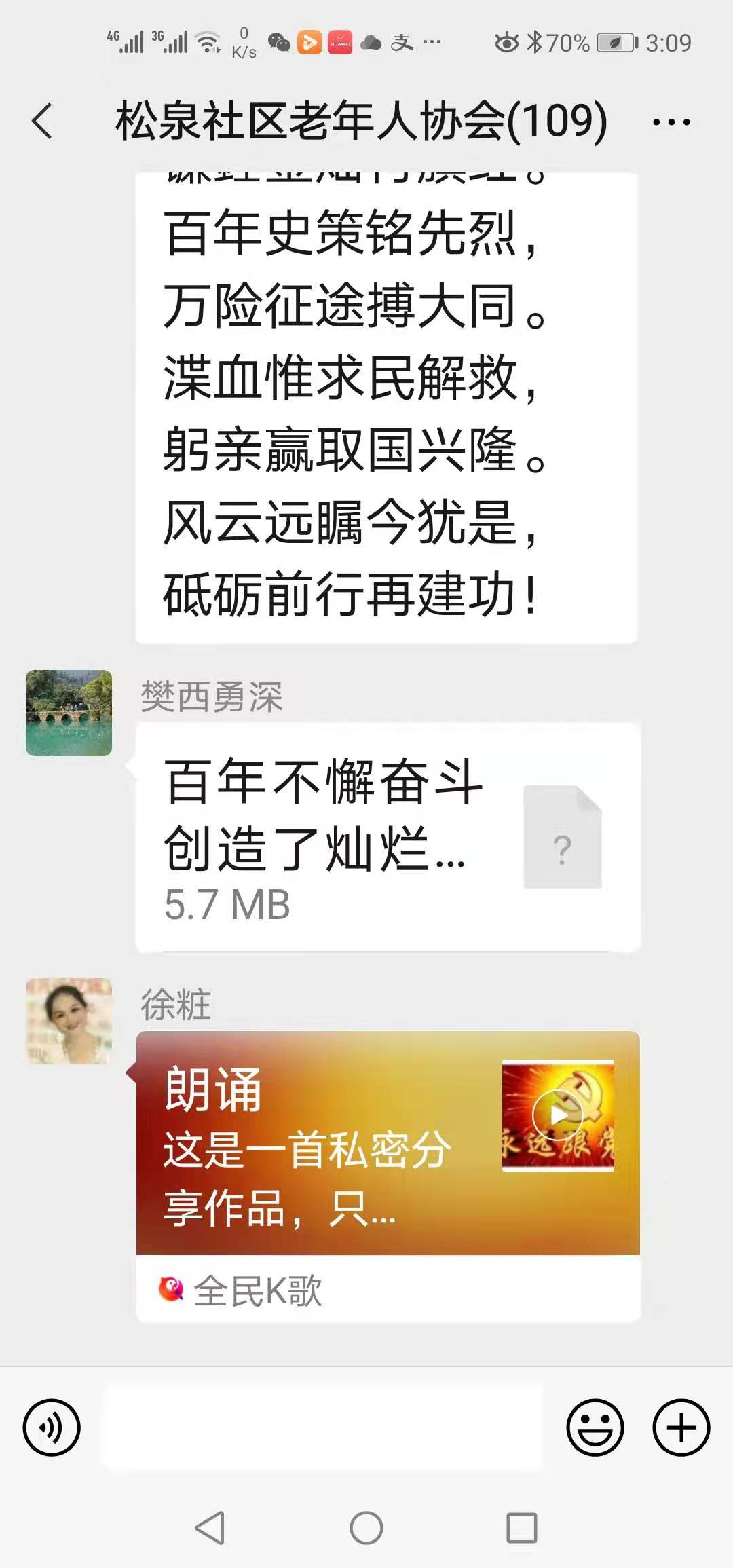Switch to voice message input
The width and height of the screenshot is (733, 1568).
coord(52,1427)
